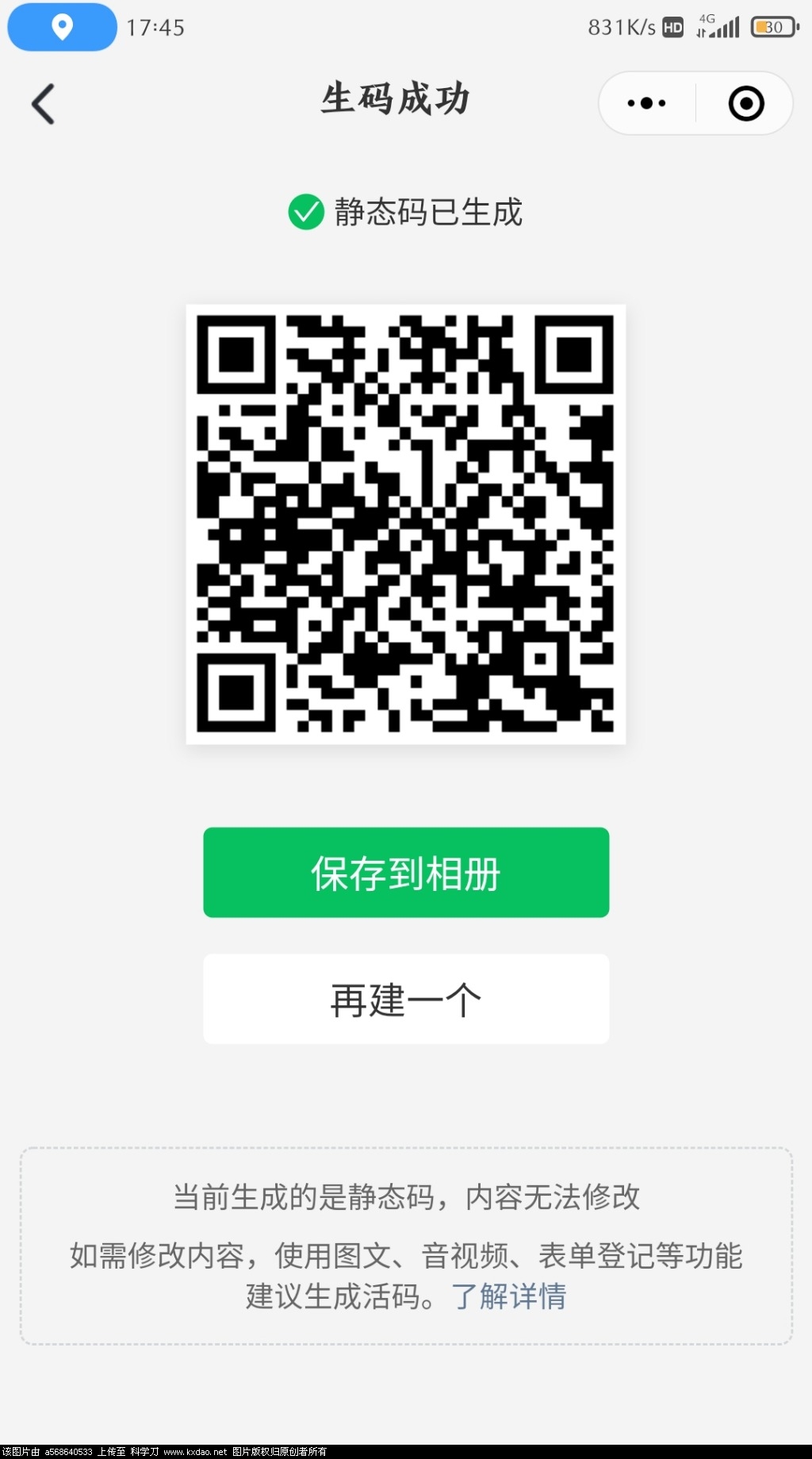
Task: Tap the blue location indicator pill
Action: click(x=60, y=27)
